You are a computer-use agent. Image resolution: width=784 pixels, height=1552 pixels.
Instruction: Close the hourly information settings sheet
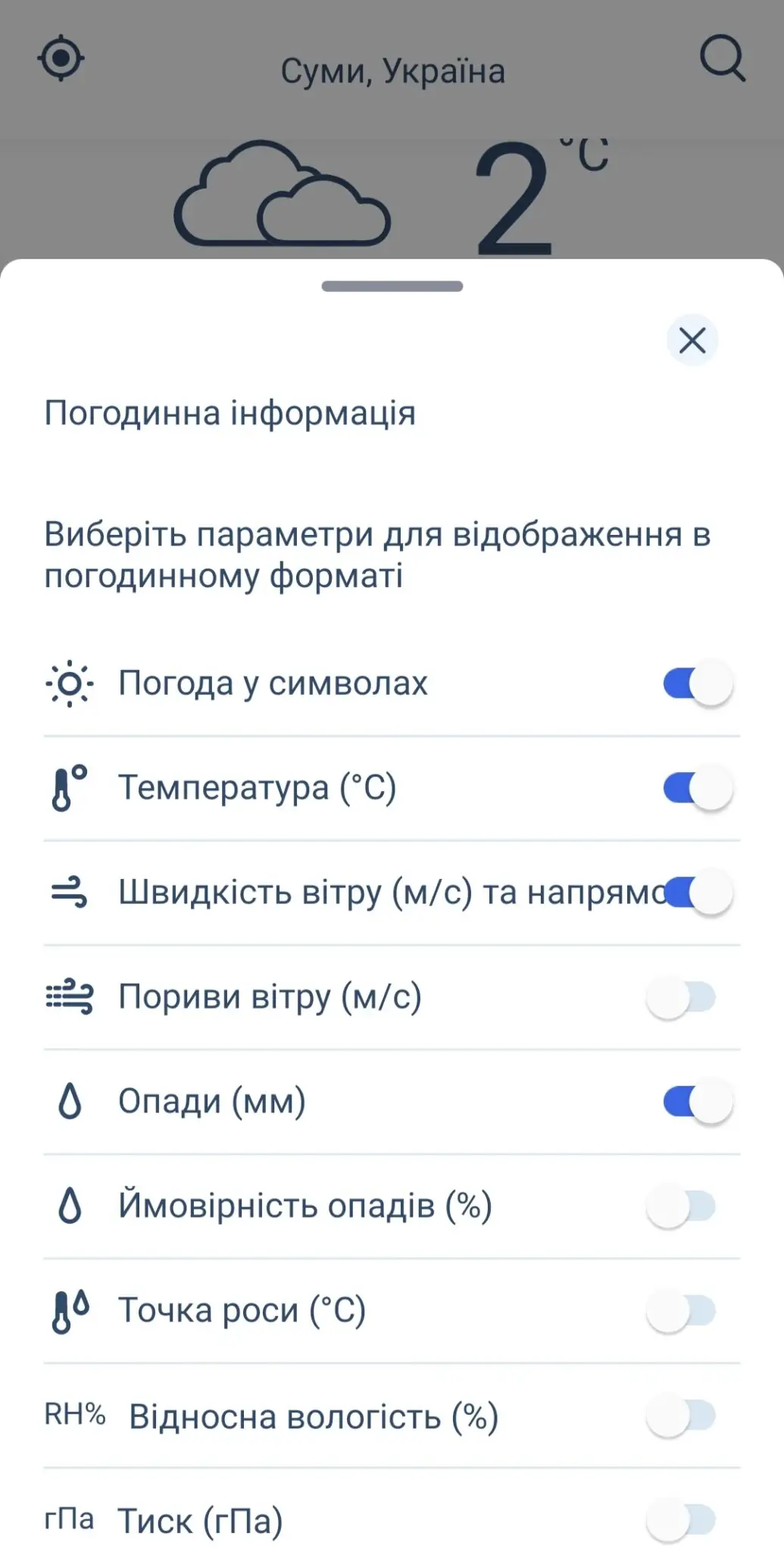[692, 341]
